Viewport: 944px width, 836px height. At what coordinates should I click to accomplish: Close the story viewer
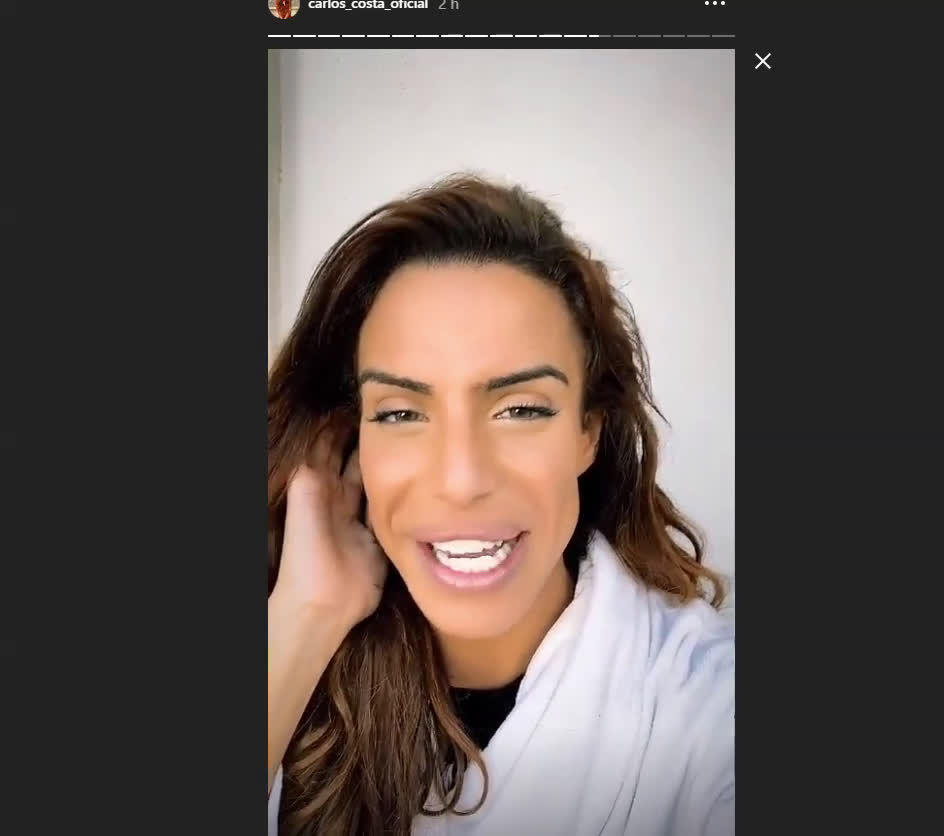pos(763,62)
